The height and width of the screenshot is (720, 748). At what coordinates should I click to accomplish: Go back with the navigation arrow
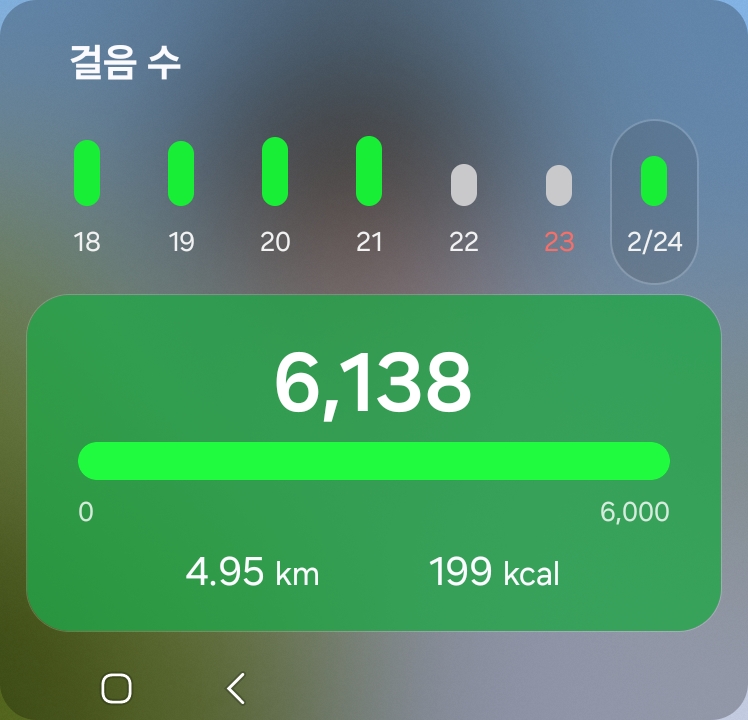pos(236,688)
